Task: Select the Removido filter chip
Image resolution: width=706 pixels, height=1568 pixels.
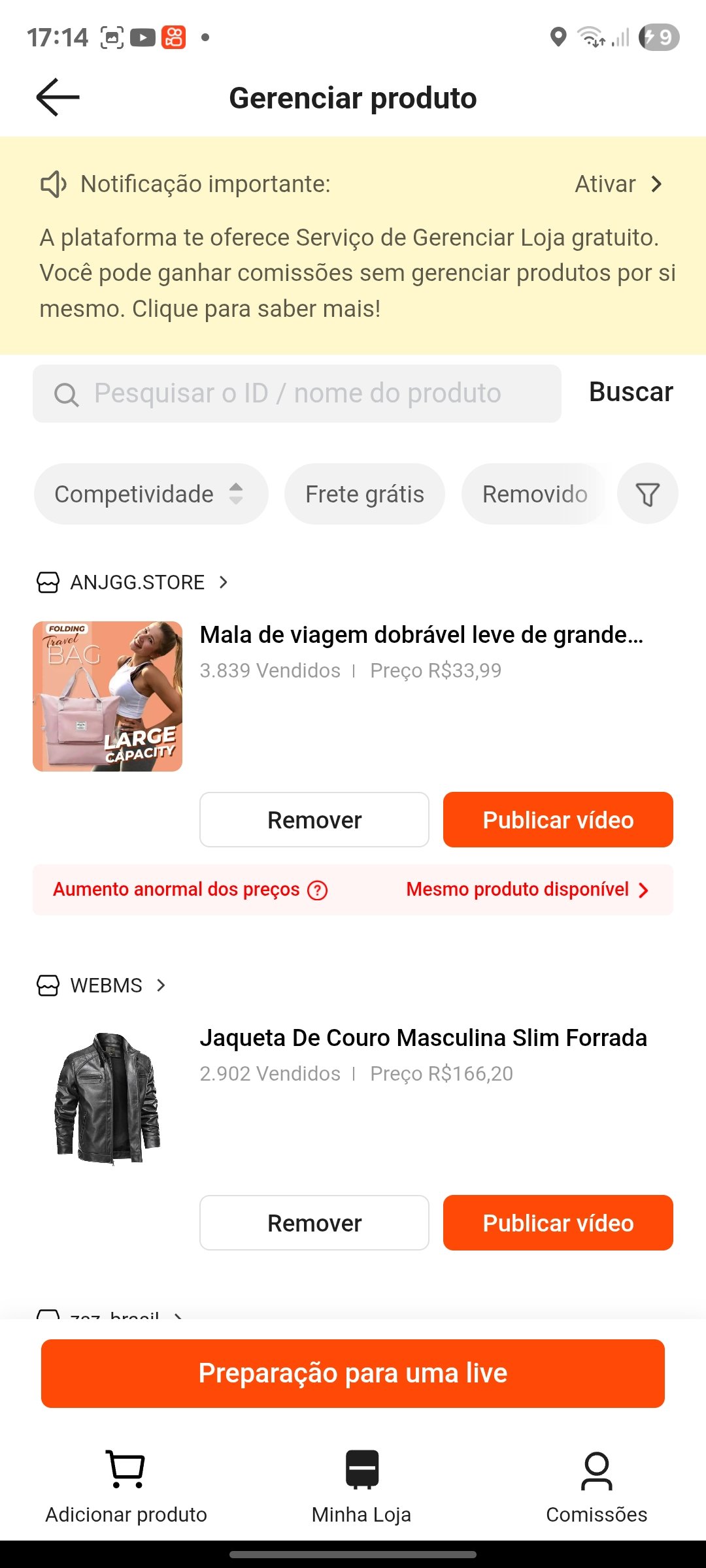Action: [x=534, y=494]
